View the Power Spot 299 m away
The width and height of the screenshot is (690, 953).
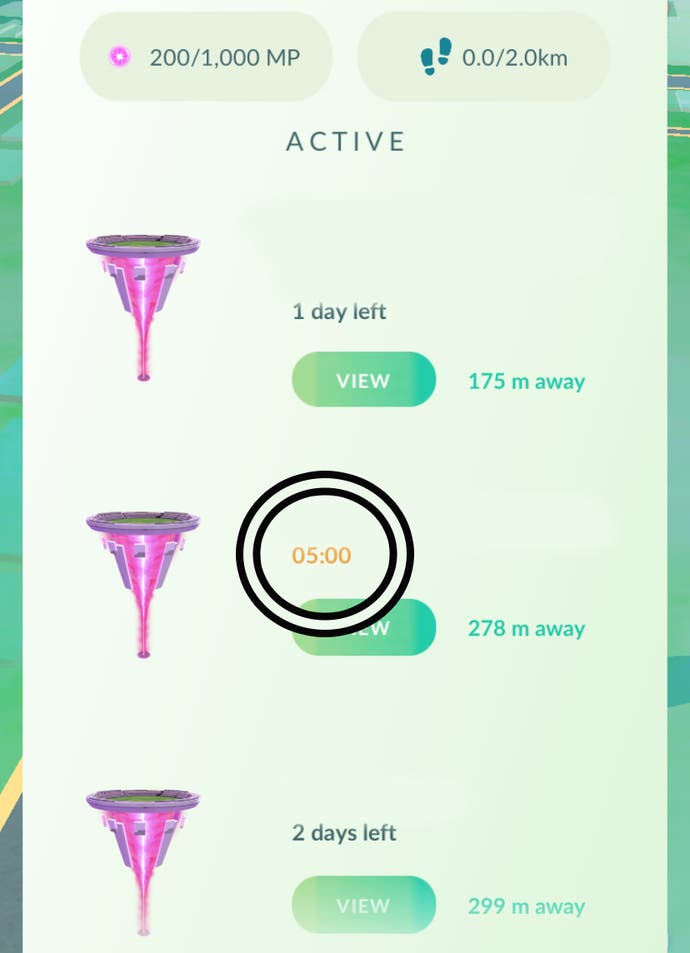tap(364, 906)
